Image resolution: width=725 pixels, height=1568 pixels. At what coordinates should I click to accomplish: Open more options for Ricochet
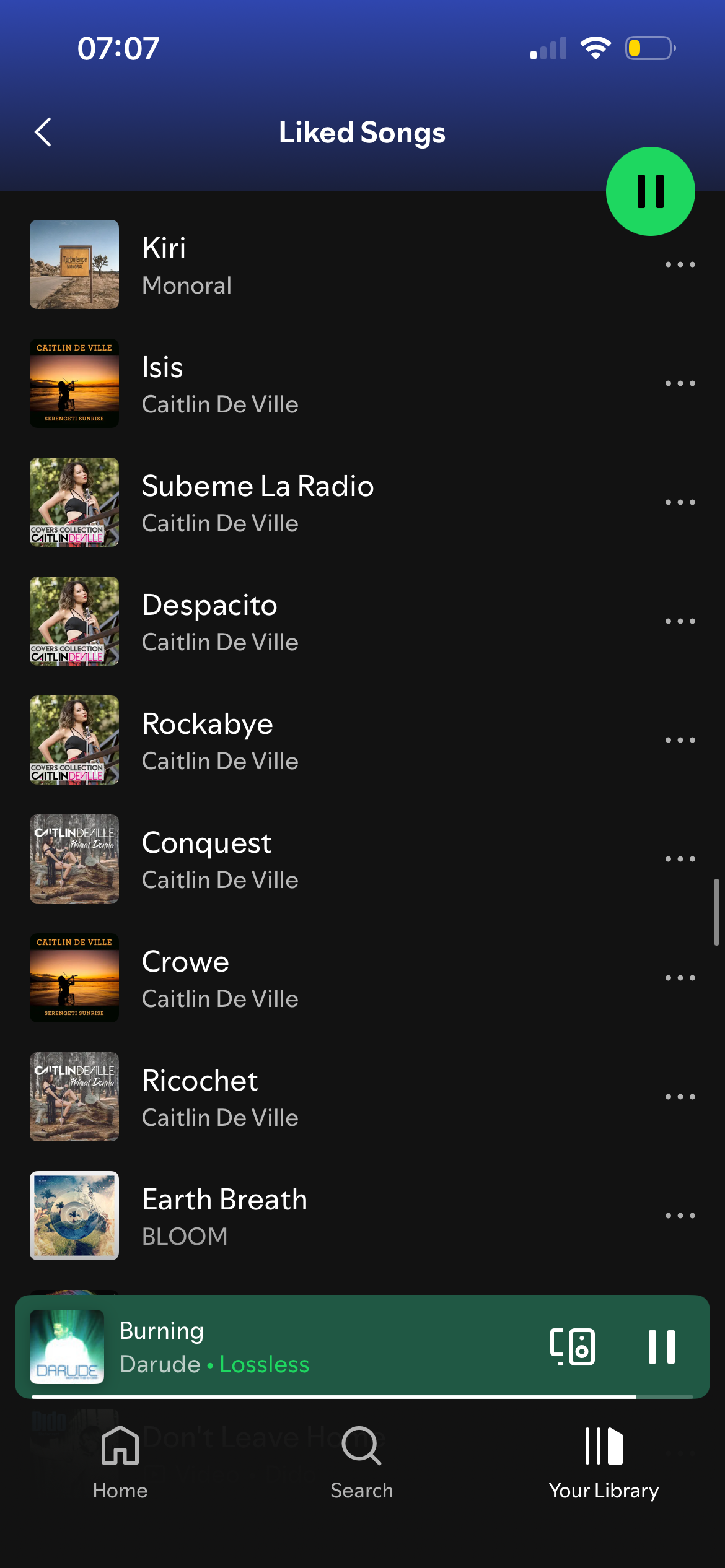680,1097
